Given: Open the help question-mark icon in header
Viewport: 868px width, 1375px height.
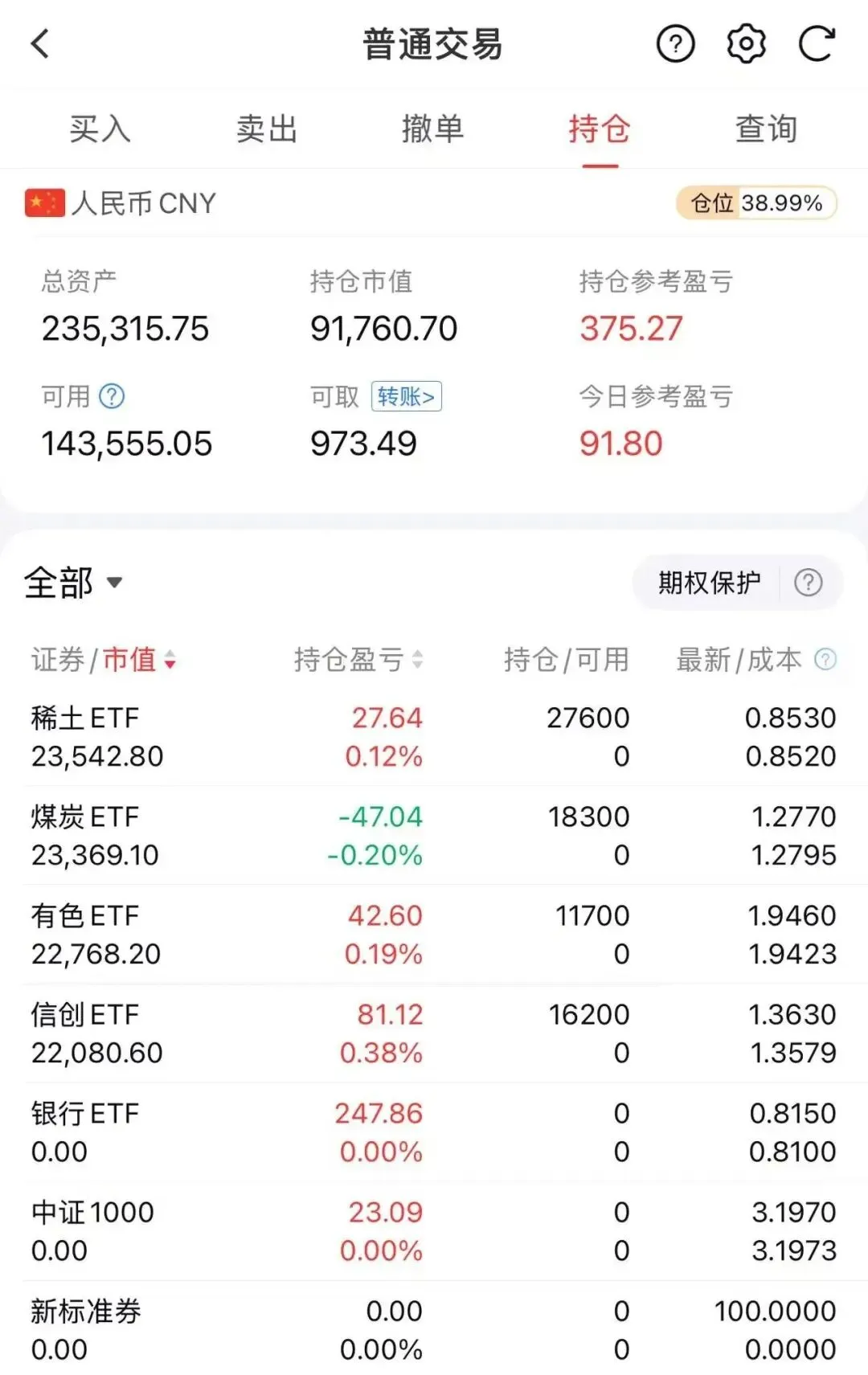Looking at the screenshot, I should (676, 44).
